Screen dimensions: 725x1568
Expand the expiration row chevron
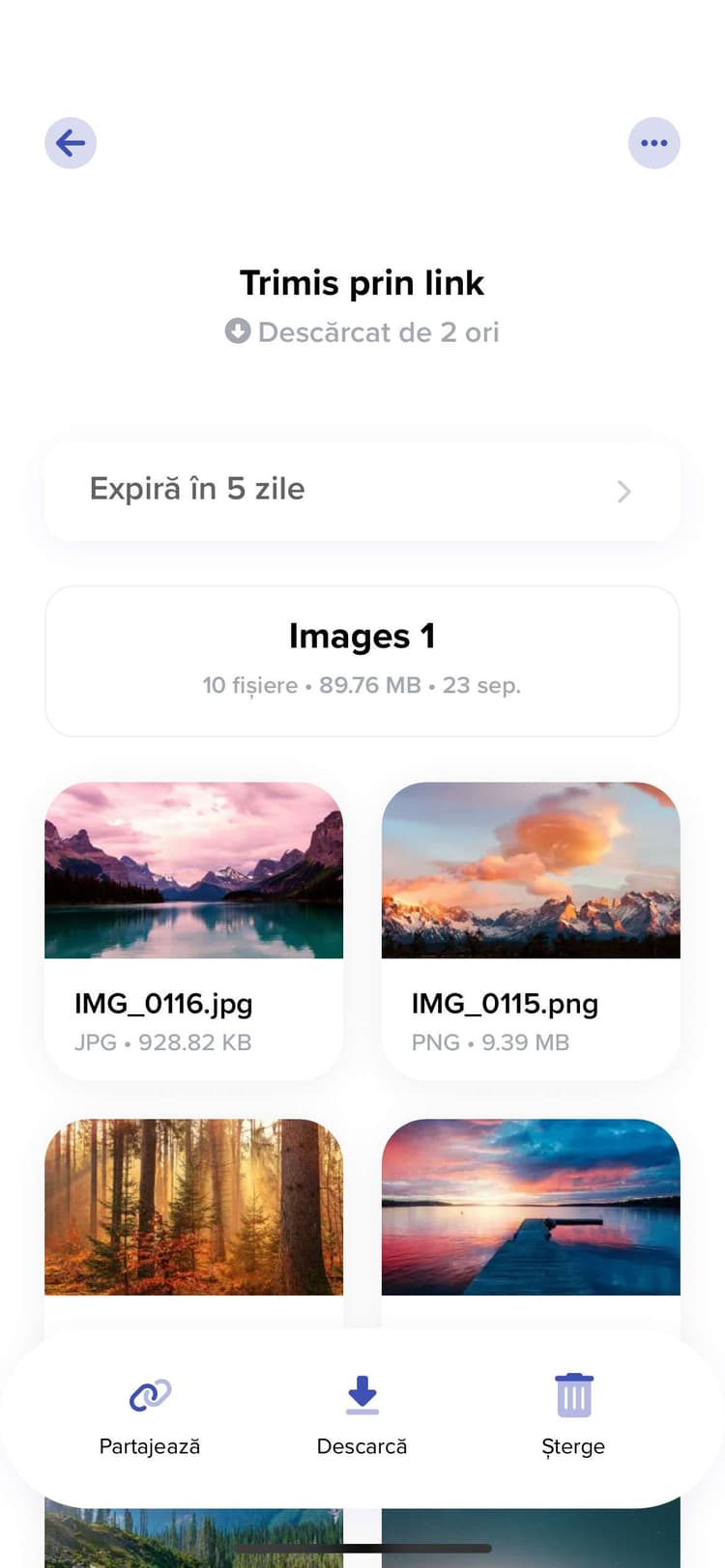tap(624, 492)
